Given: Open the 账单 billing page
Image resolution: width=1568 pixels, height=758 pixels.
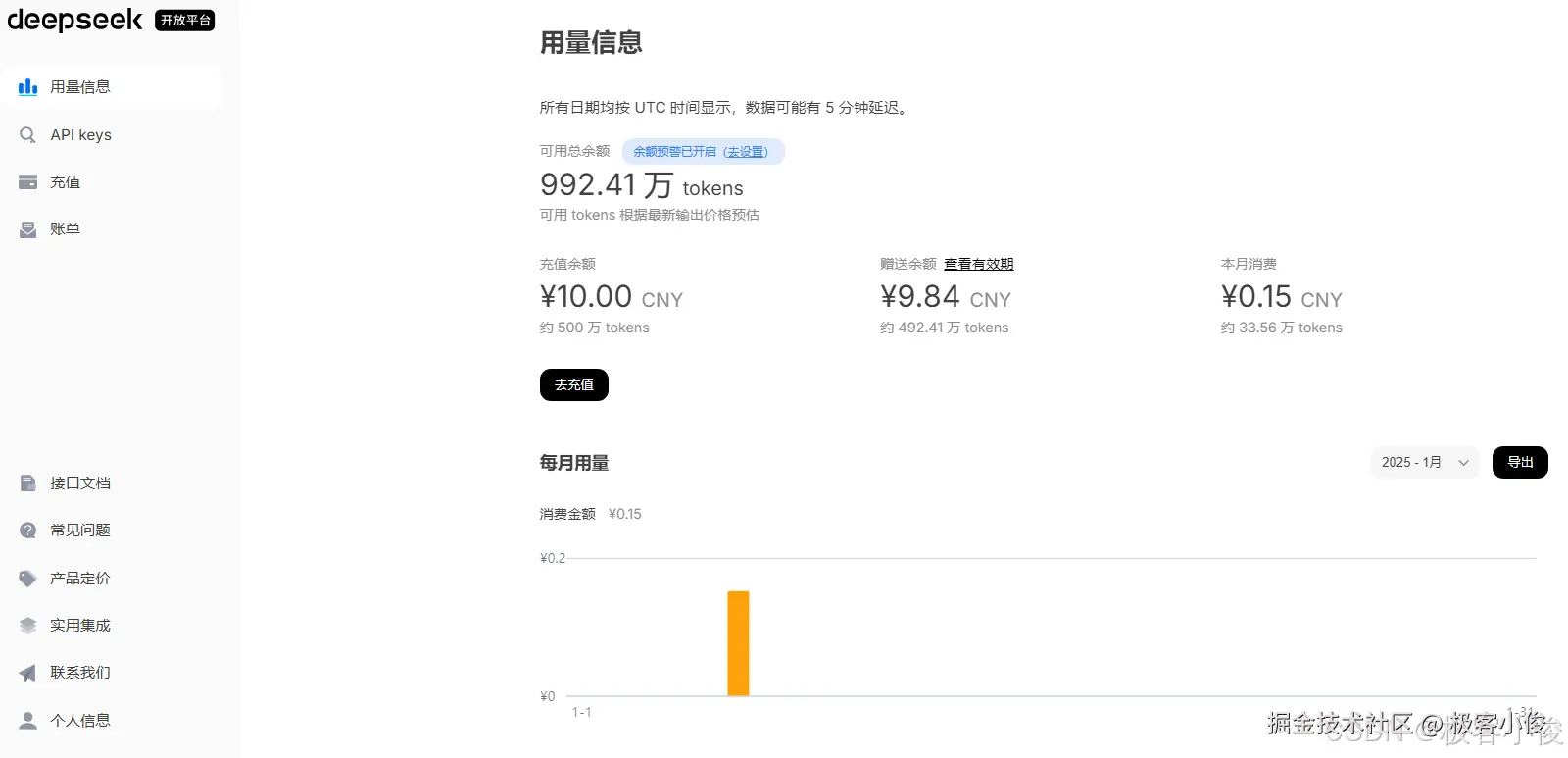Looking at the screenshot, I should pyautogui.click(x=66, y=229).
